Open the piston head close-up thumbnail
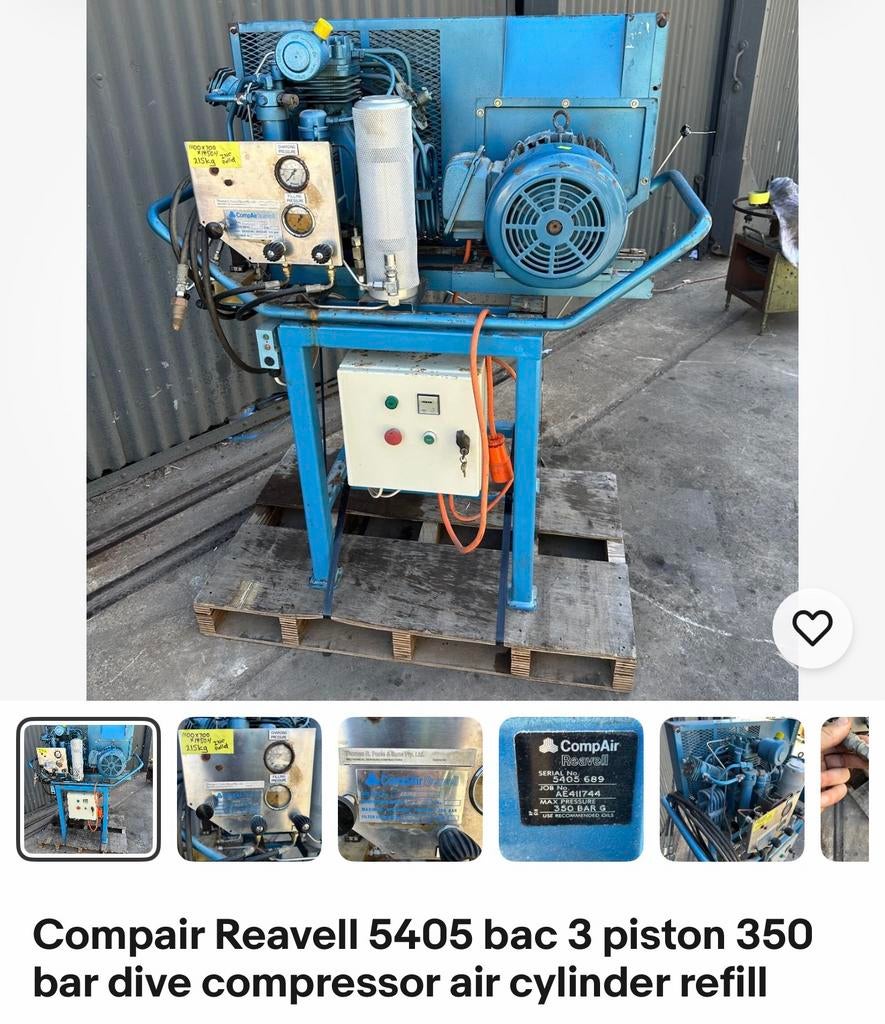This screenshot has height=1024, width=885. [732, 788]
